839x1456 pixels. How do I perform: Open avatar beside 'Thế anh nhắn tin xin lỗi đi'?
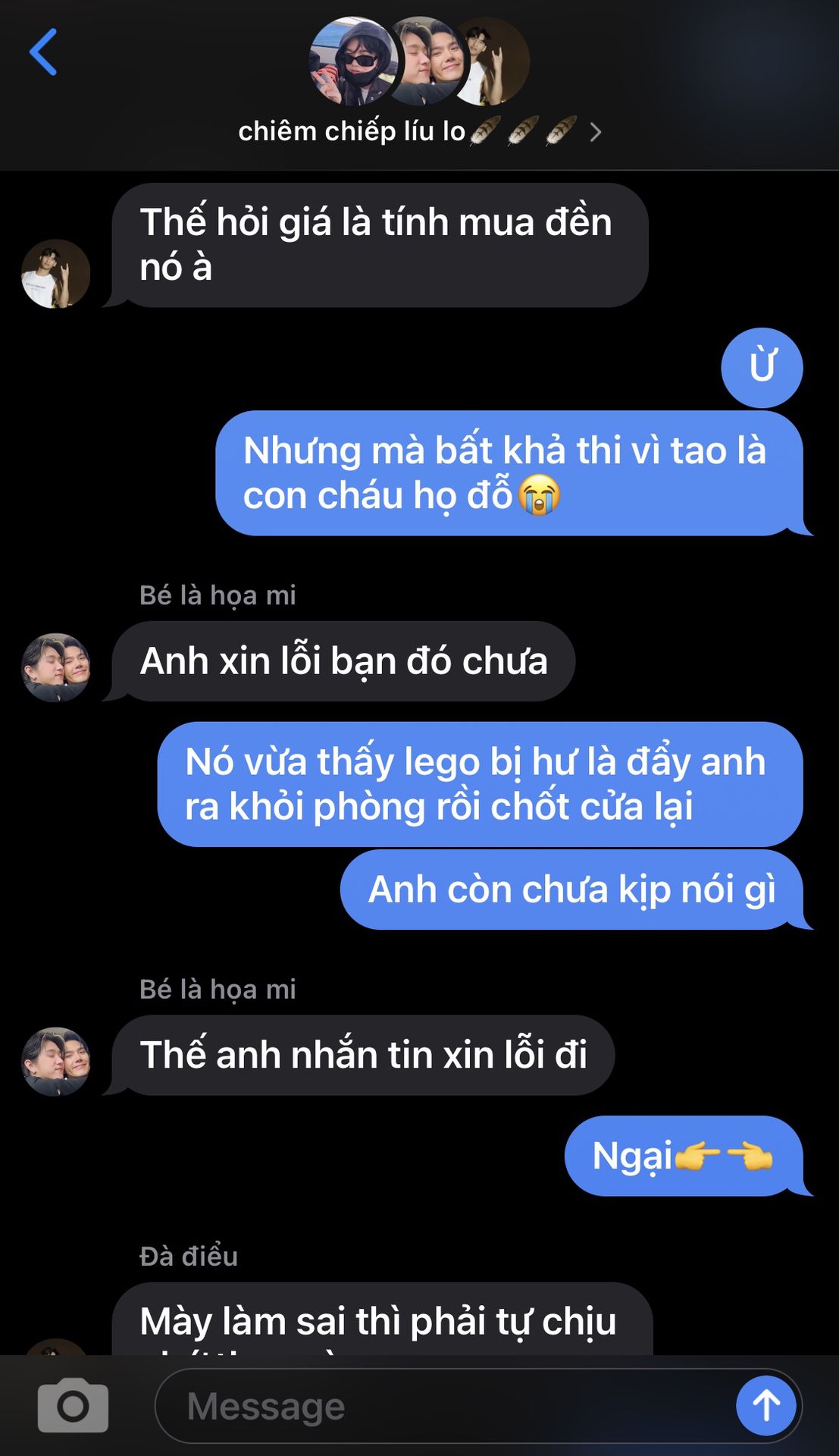pos(55,1061)
